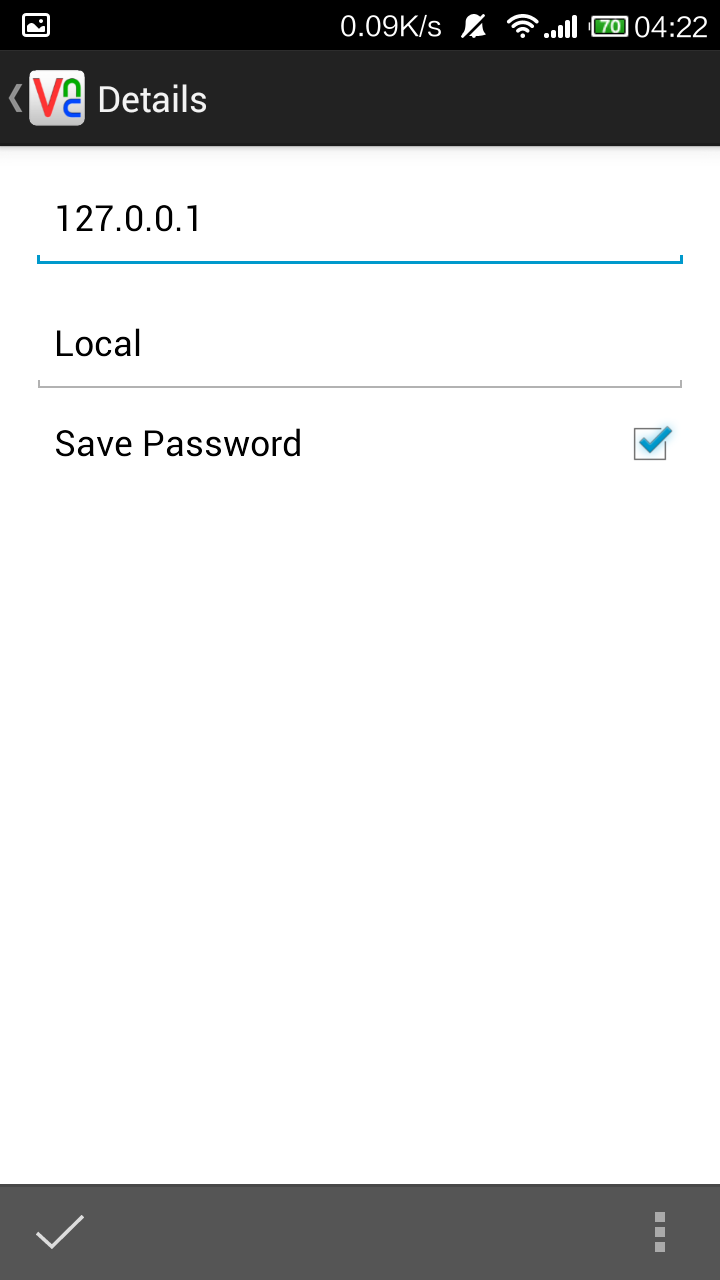Confirm details with the checkmark button
This screenshot has width=720, height=1280.
[x=60, y=1232]
